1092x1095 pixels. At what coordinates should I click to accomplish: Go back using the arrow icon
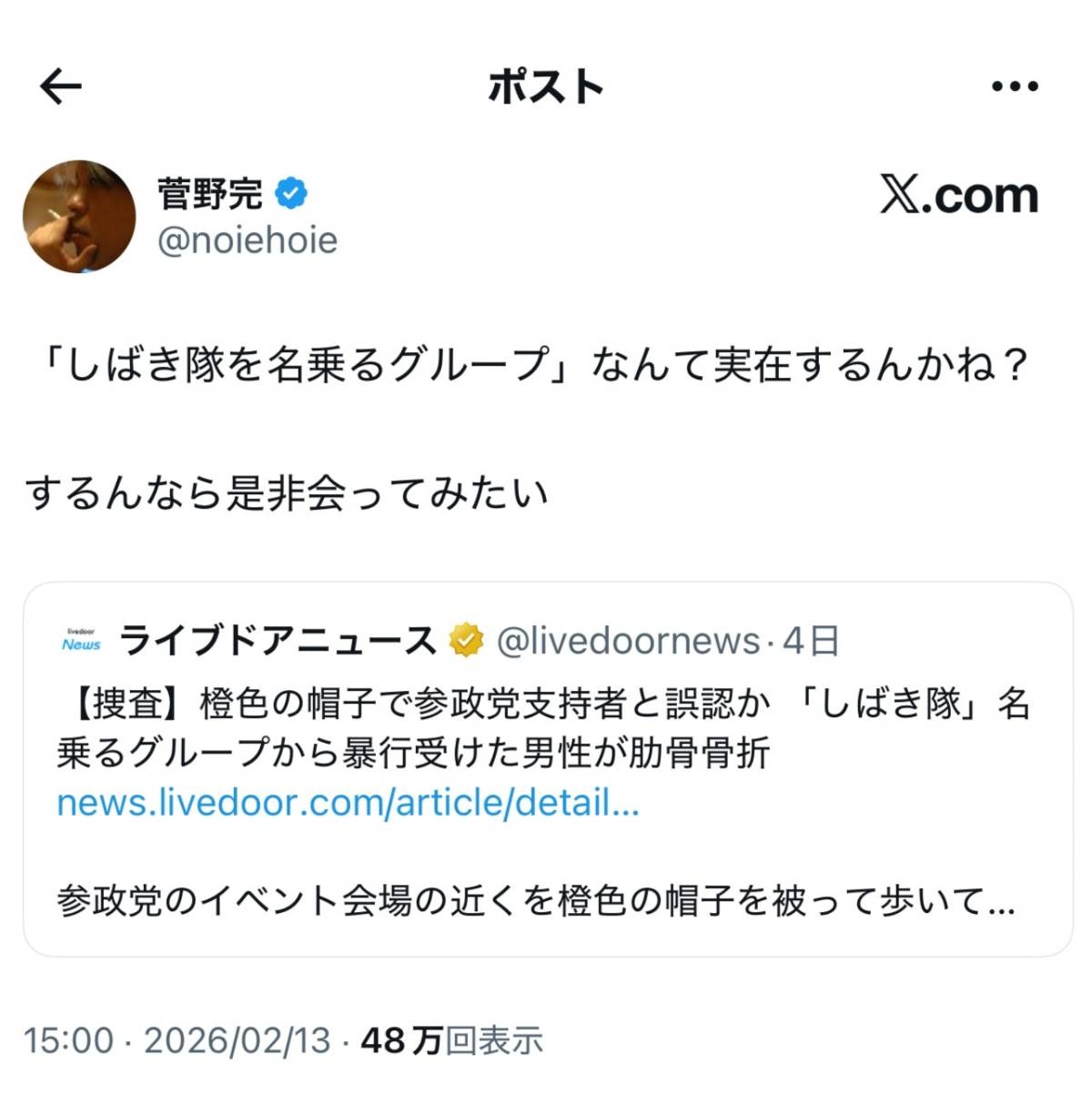61,87
